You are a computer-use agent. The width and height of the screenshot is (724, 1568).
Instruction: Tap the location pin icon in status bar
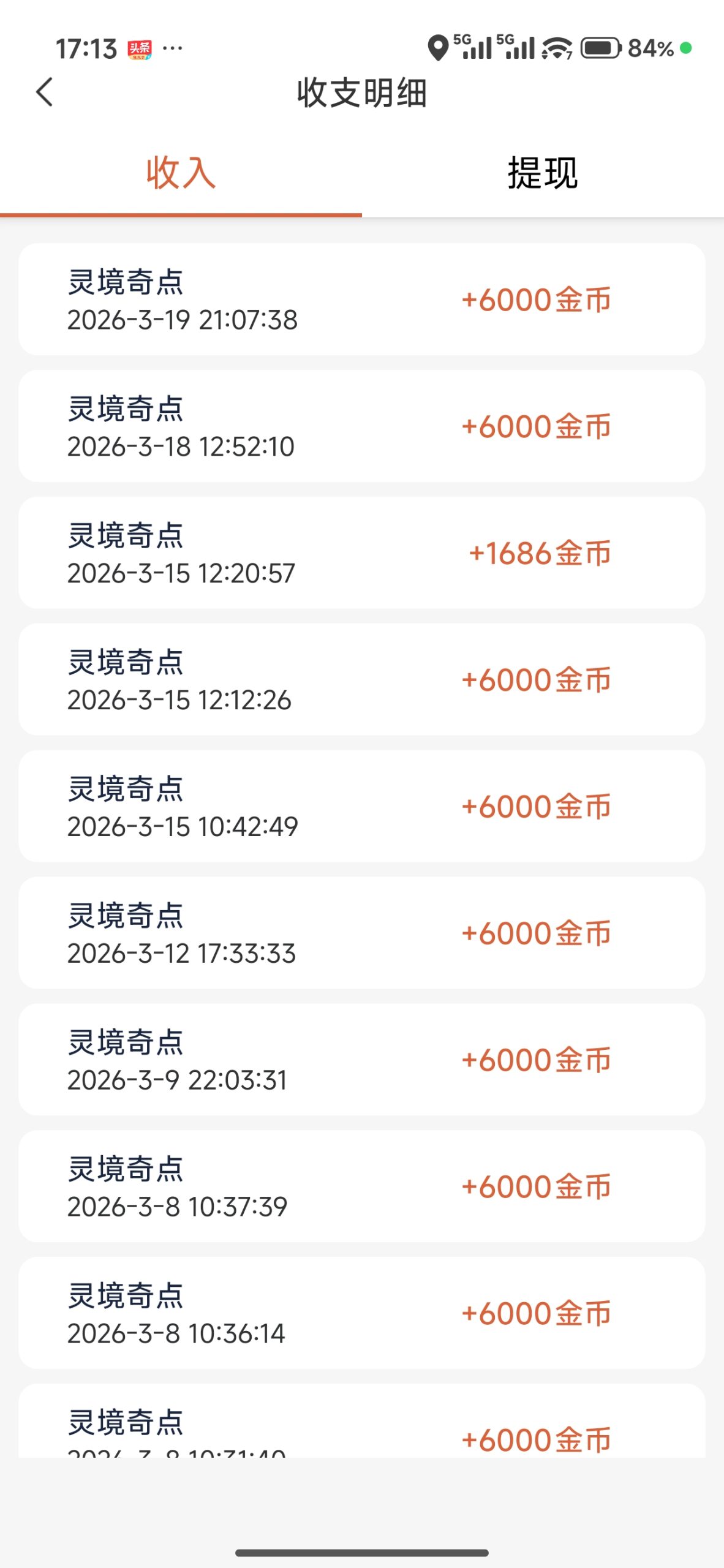[439, 48]
